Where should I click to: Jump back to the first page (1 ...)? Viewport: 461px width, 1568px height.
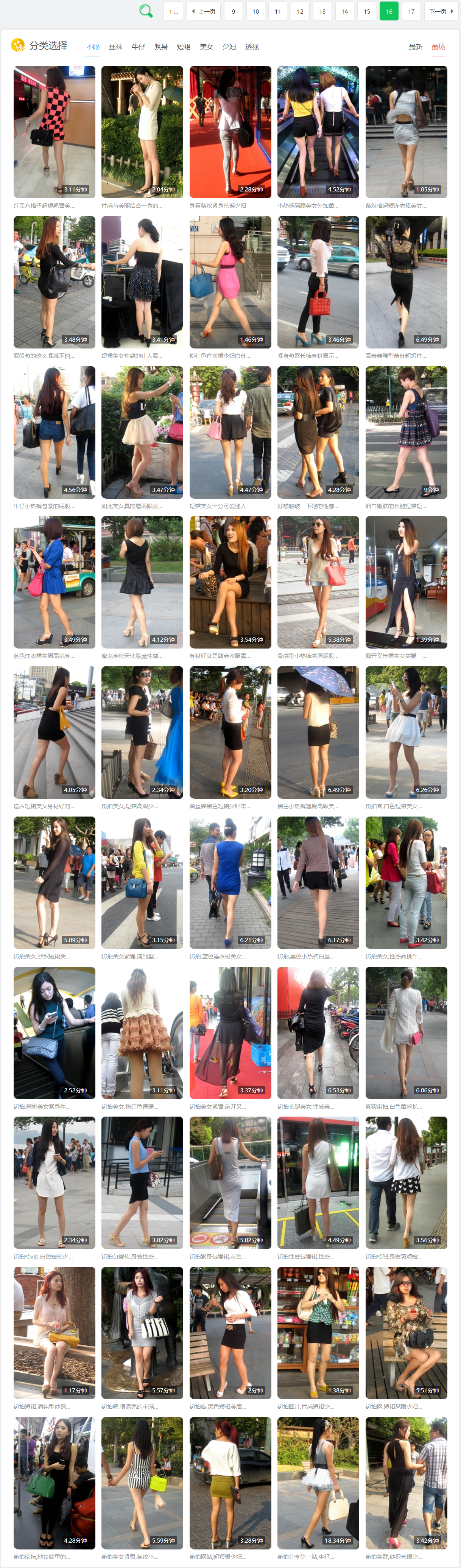tap(174, 11)
